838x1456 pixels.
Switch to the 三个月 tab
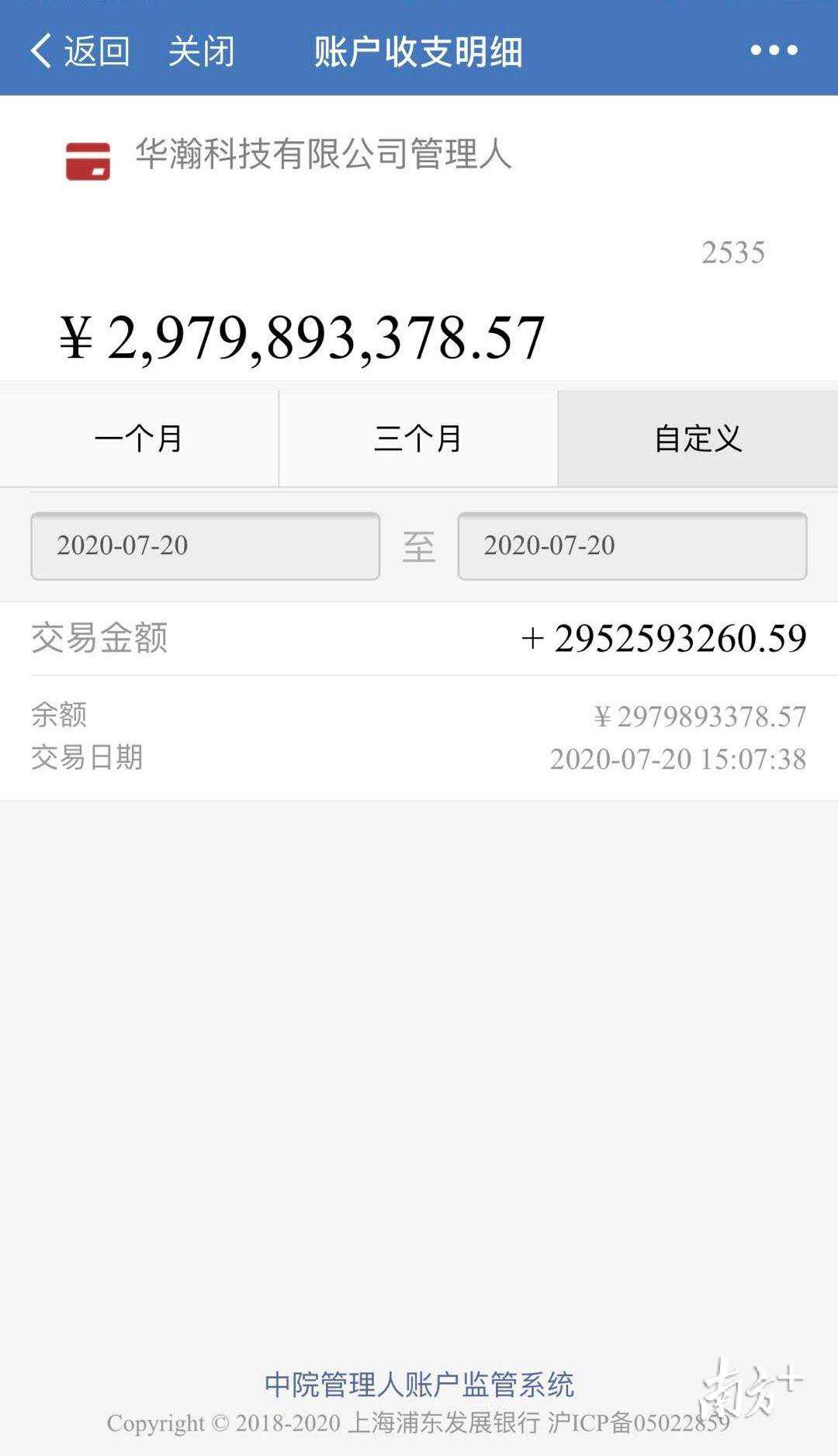417,439
